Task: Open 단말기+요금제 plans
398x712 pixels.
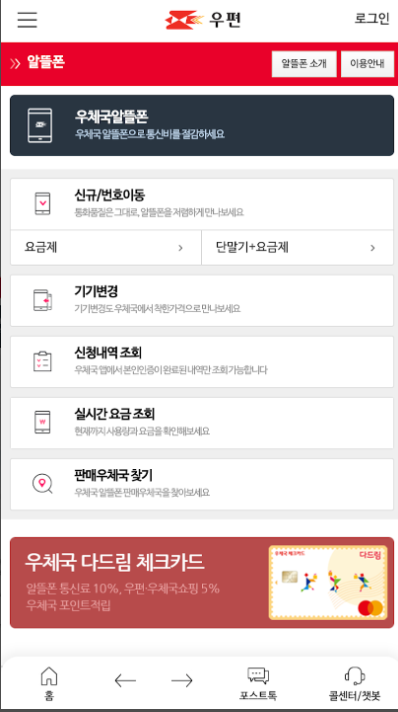Action: [x=298, y=247]
